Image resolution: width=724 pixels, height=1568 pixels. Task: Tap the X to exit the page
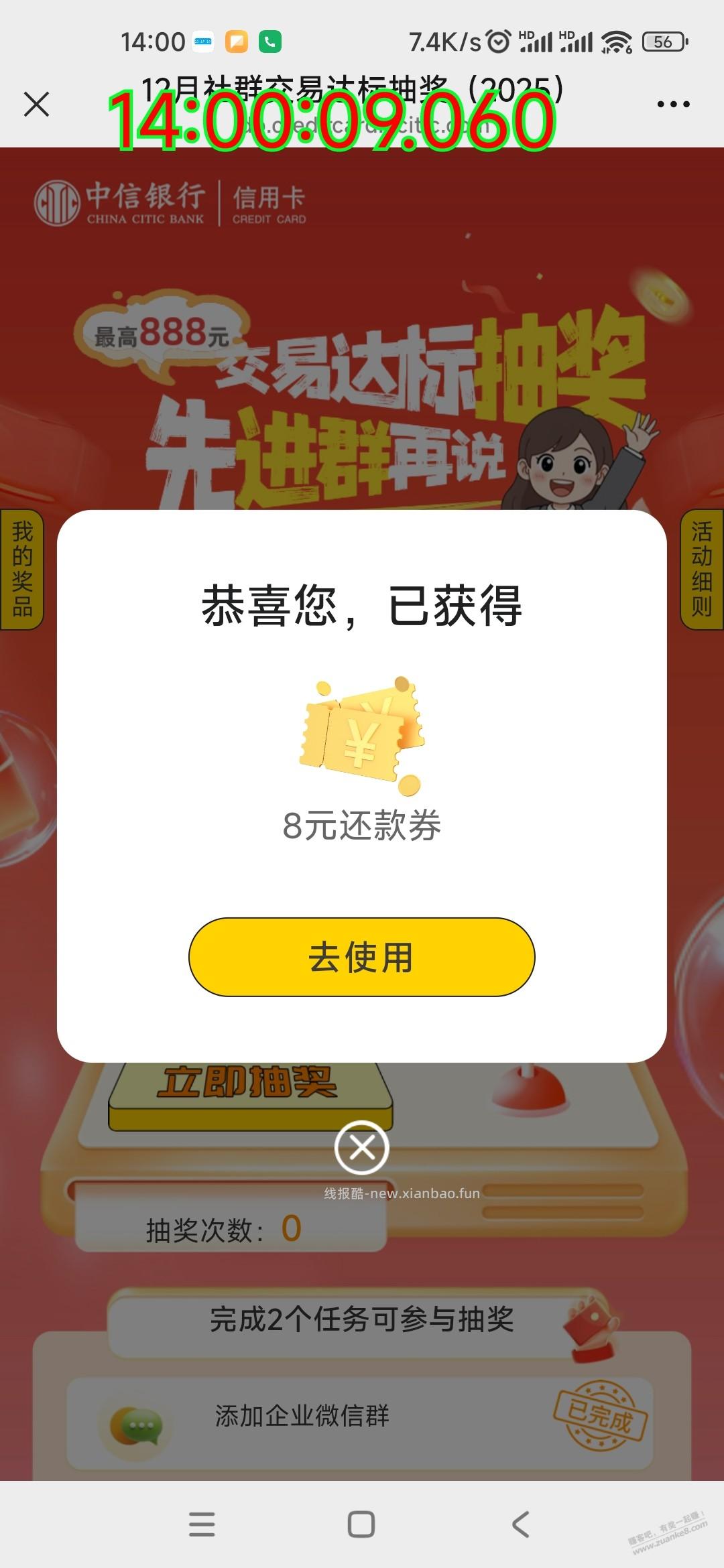(38, 104)
